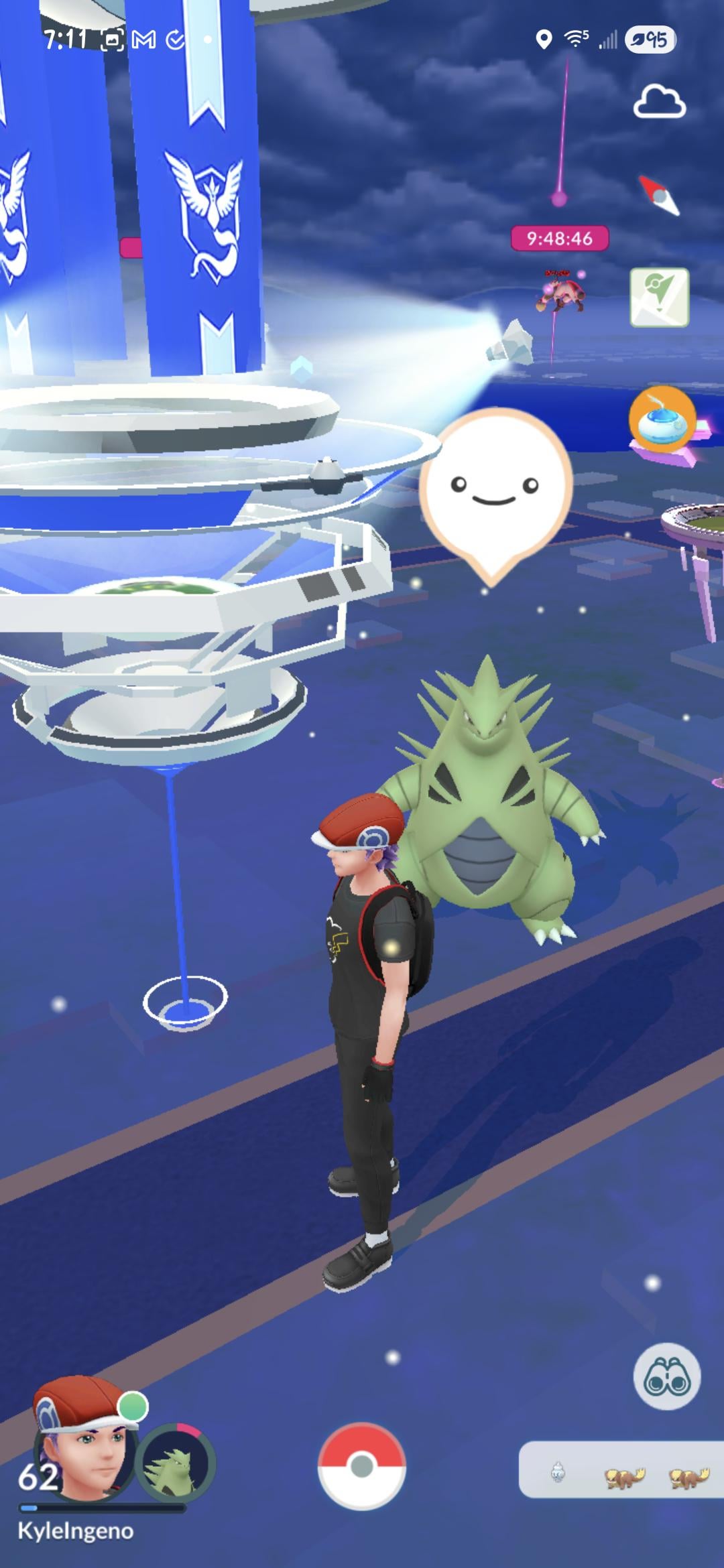Image resolution: width=724 pixels, height=1568 pixels.
Task: Open the Poké Ball main menu
Action: 361,1465
